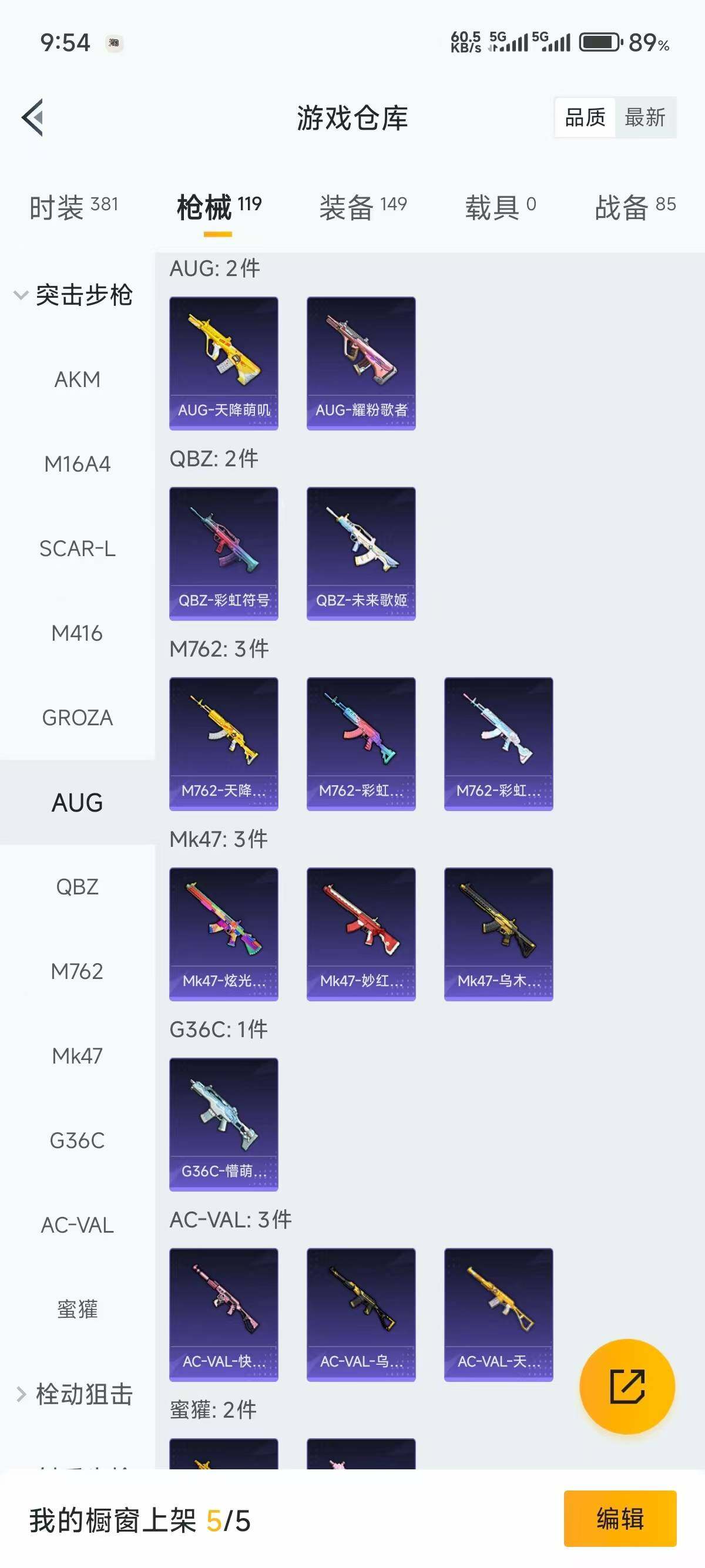Open the 装备 tab
705x1568 pixels.
tap(363, 207)
